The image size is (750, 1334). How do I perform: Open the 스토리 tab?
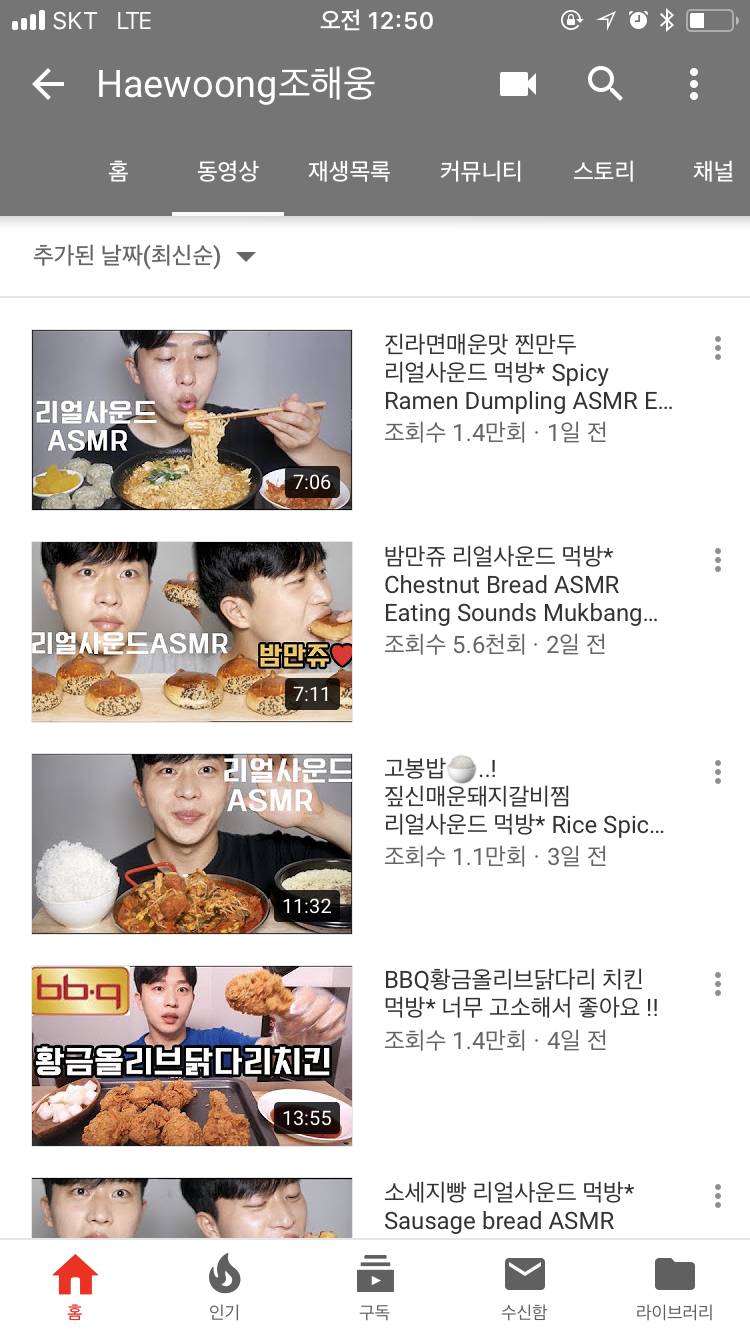point(604,171)
